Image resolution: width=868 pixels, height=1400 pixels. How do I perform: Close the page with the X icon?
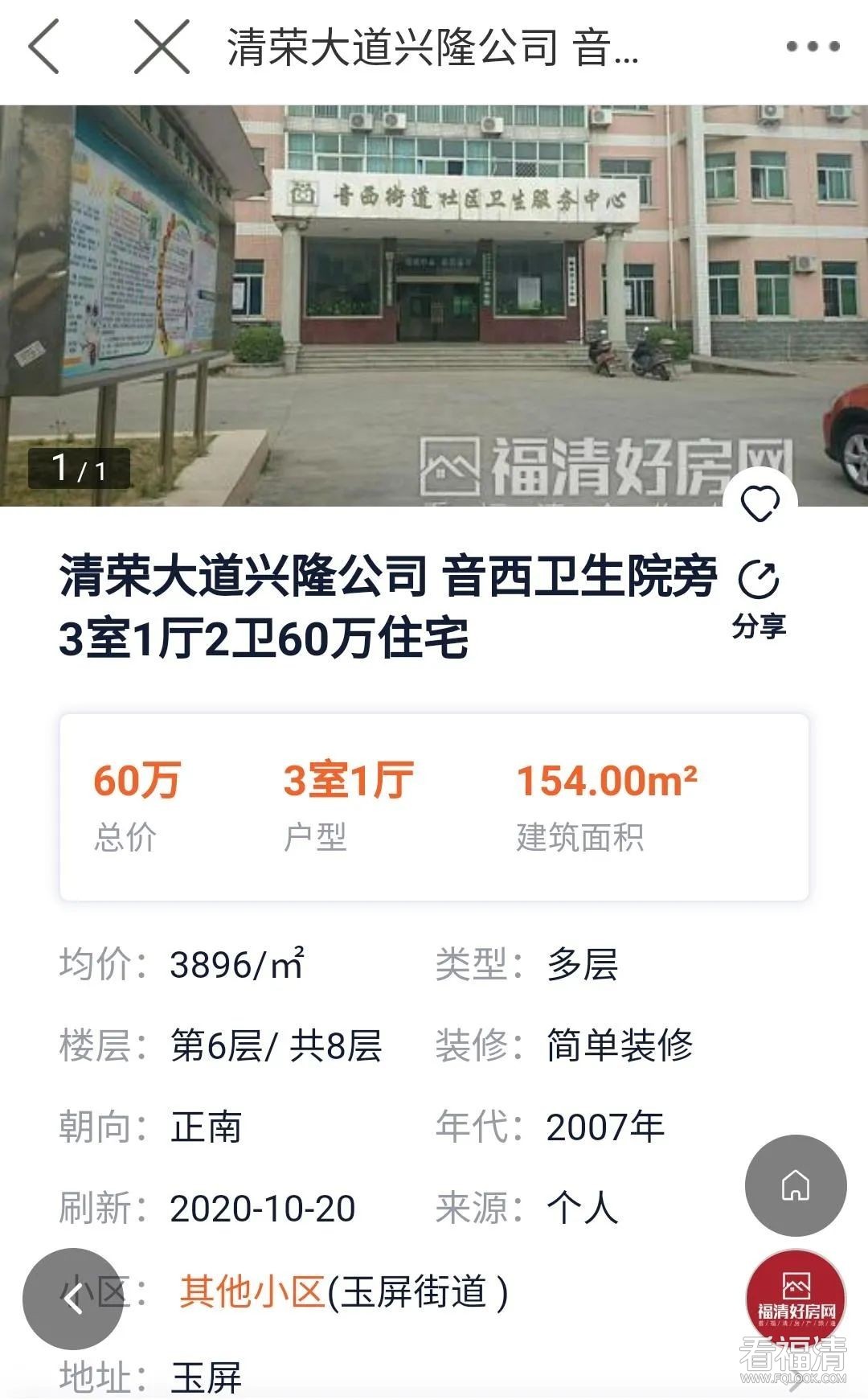[162, 47]
